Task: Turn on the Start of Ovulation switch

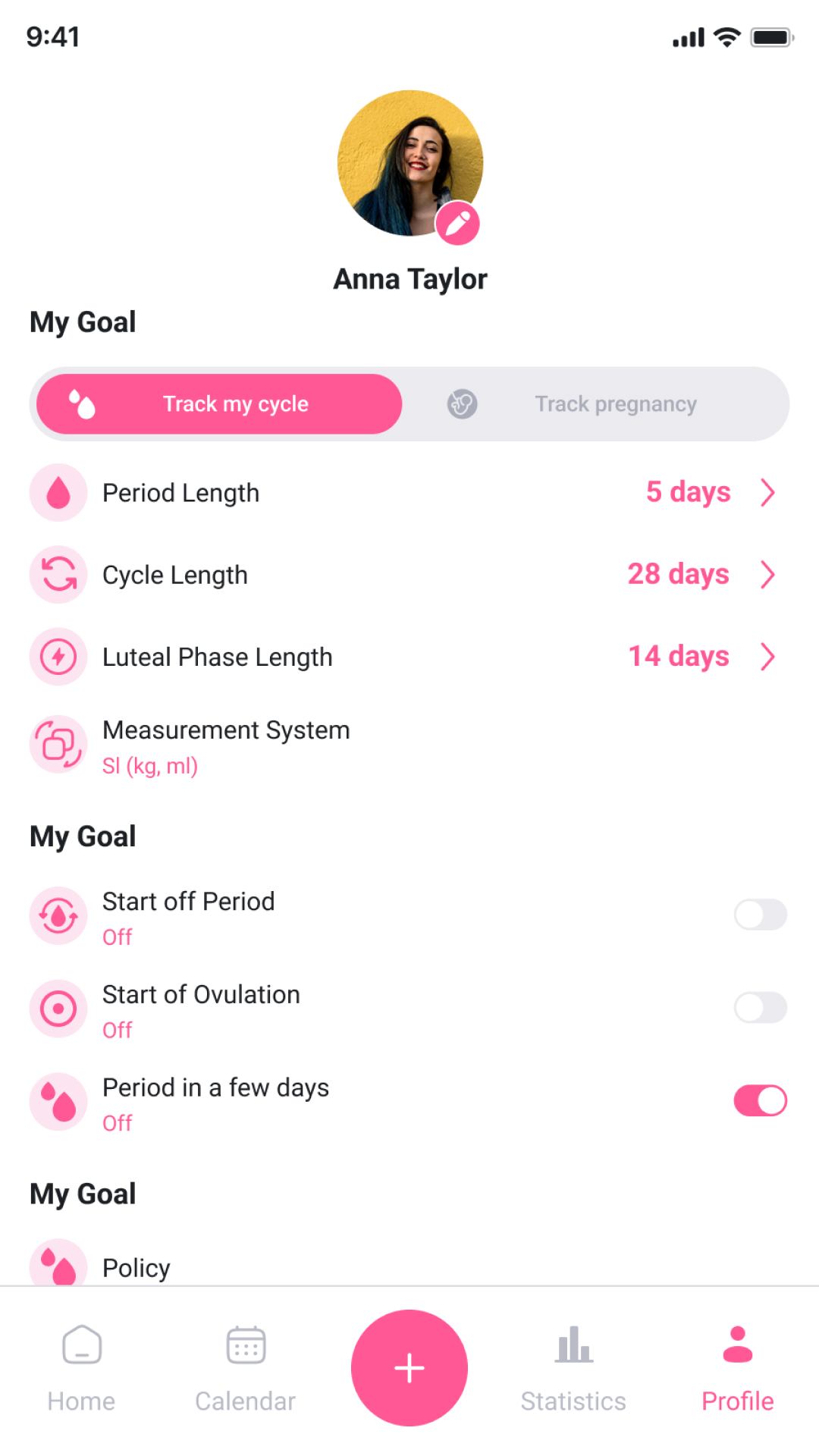Action: [760, 1009]
